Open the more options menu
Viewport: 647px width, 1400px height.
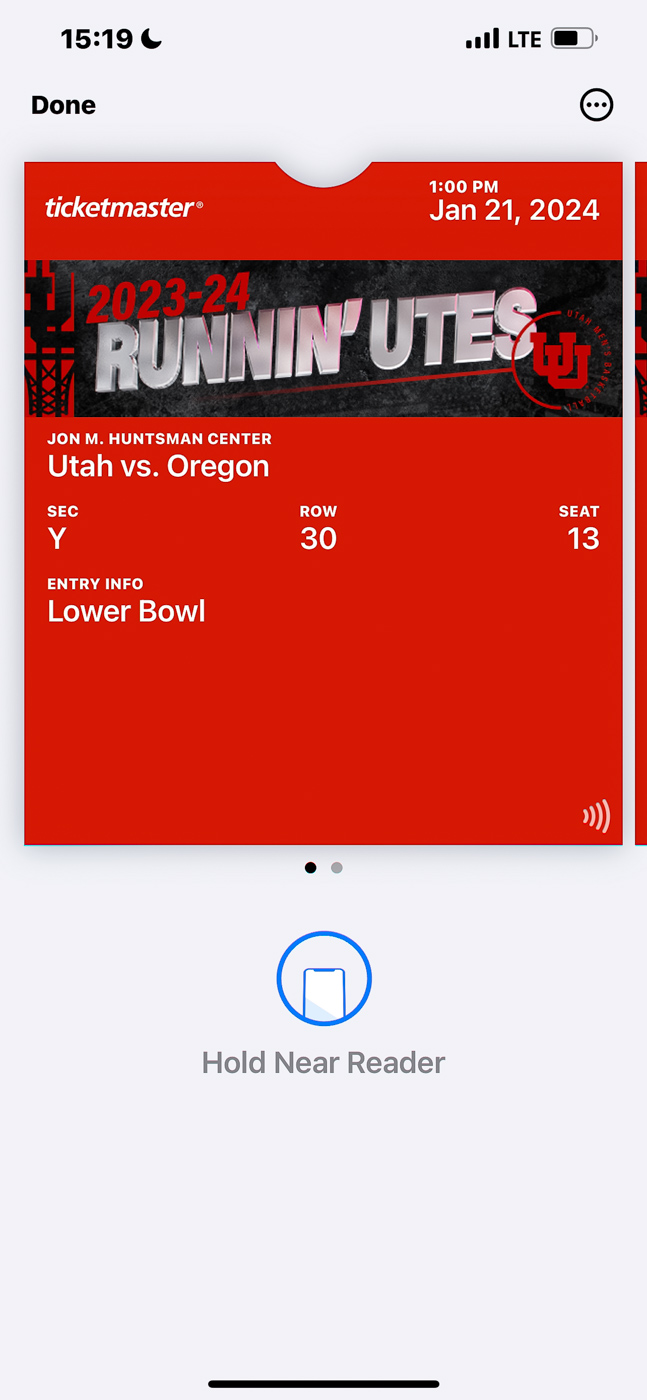(596, 105)
